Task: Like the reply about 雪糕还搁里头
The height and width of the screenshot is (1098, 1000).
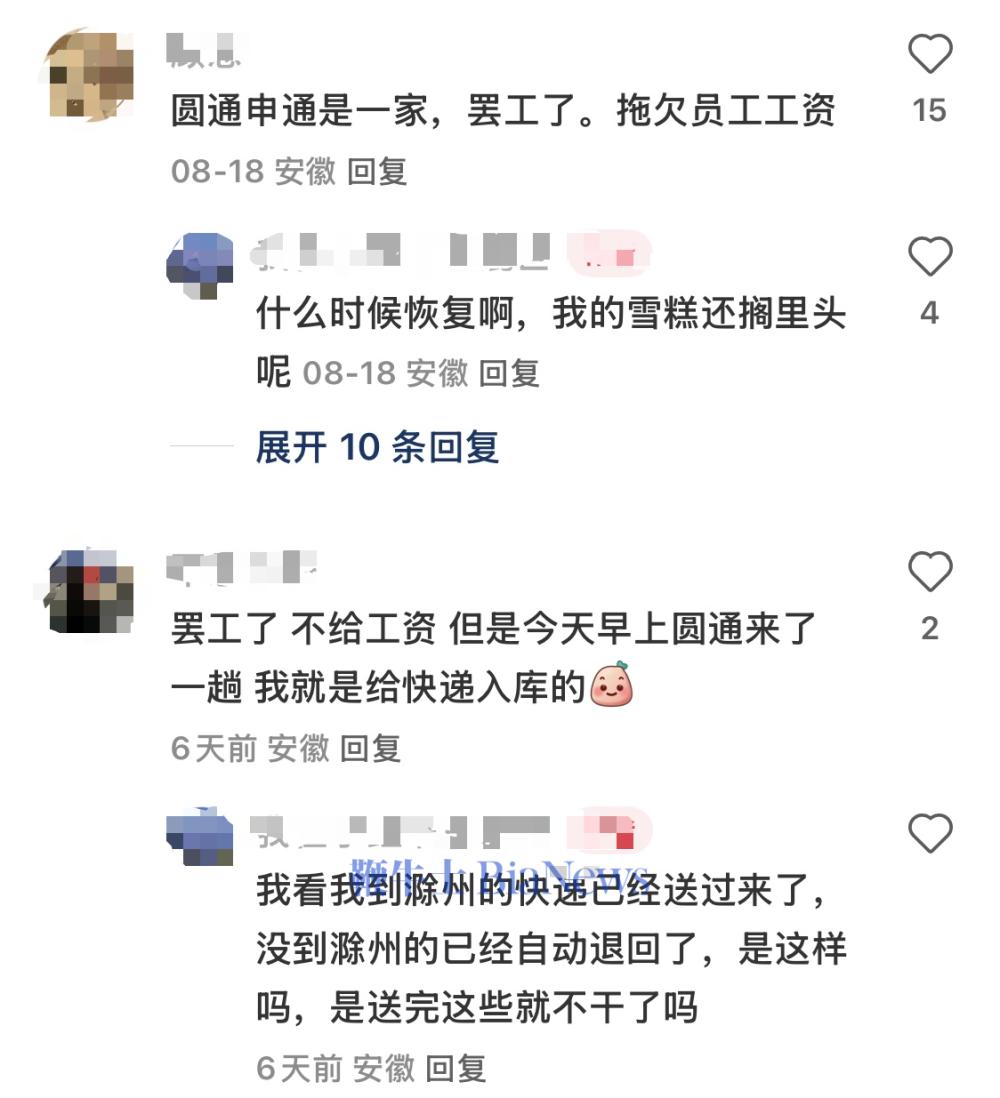Action: 929,257
